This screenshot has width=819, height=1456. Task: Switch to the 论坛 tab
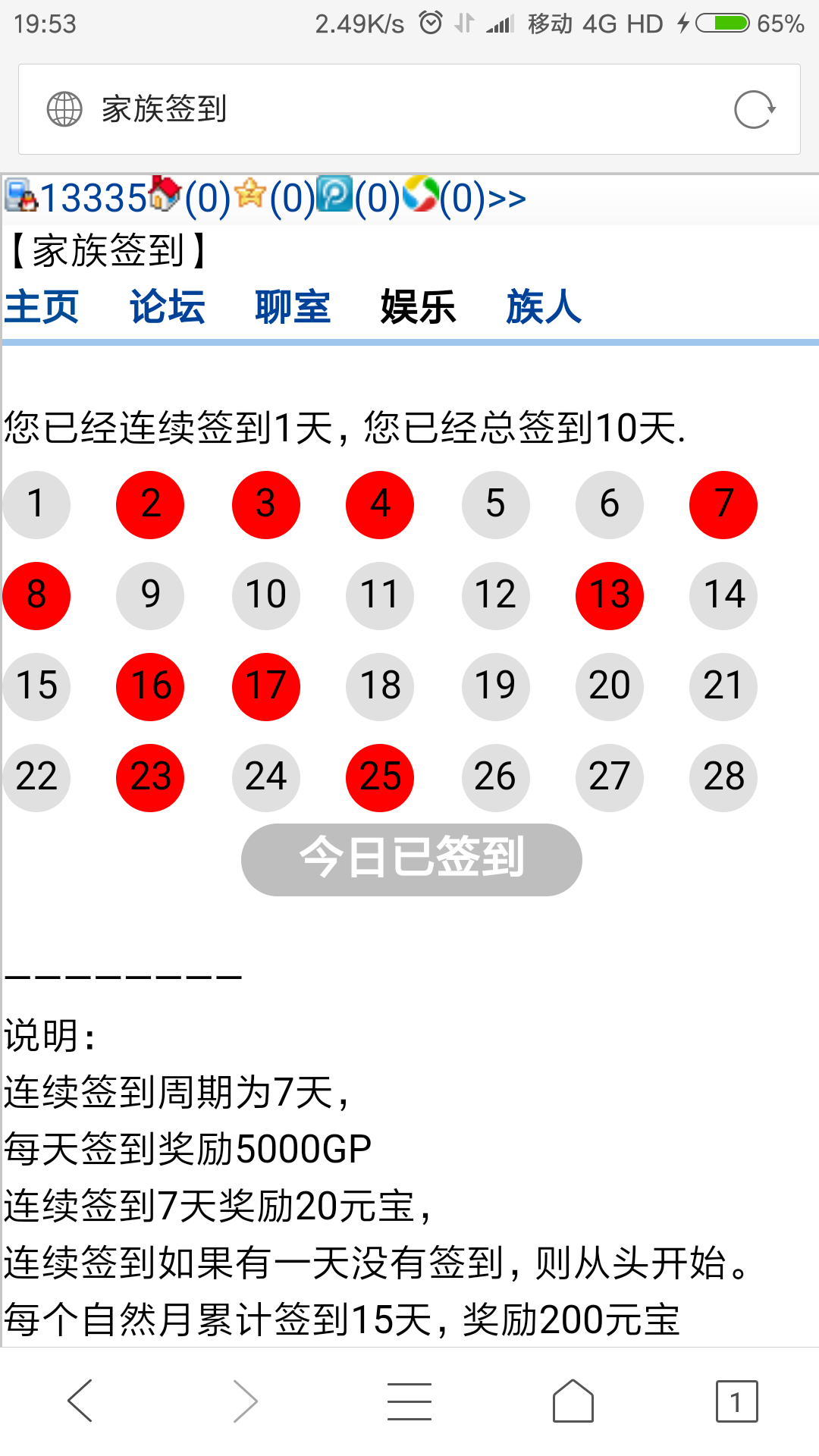click(167, 307)
